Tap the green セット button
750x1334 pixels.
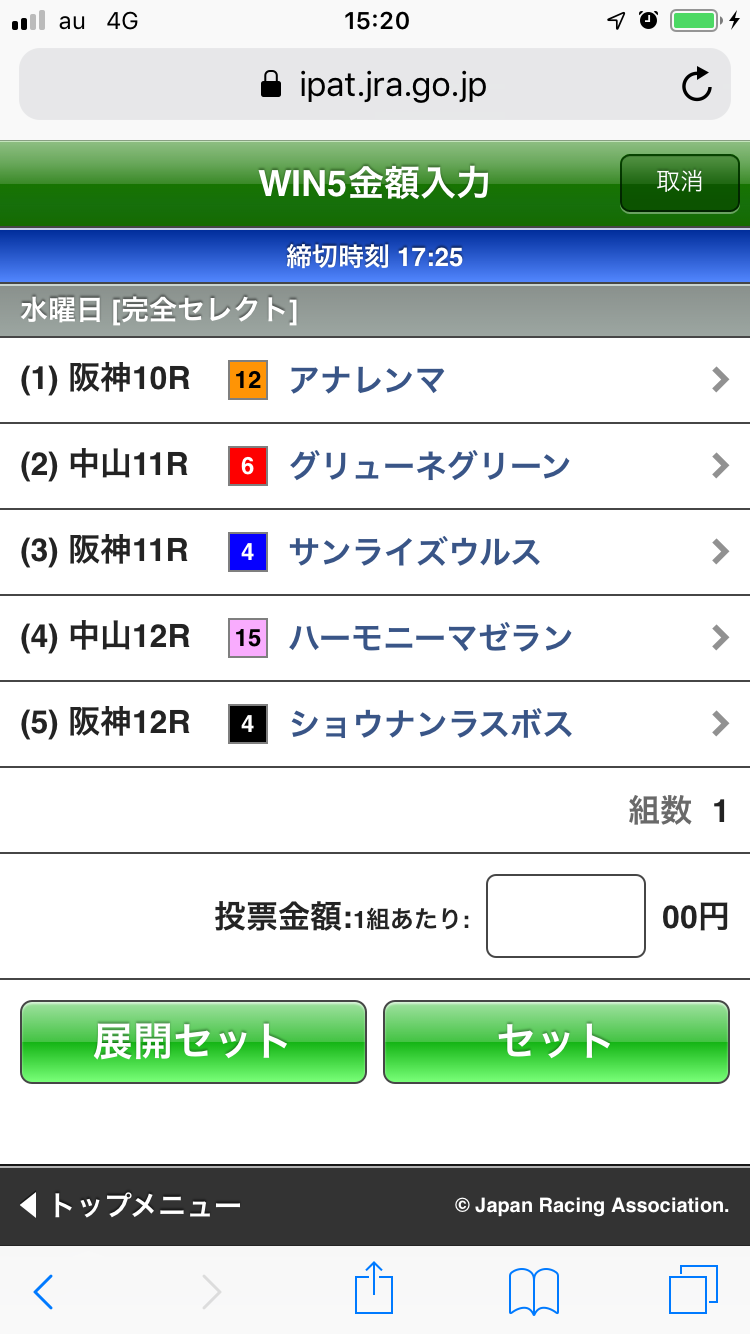tap(556, 1042)
